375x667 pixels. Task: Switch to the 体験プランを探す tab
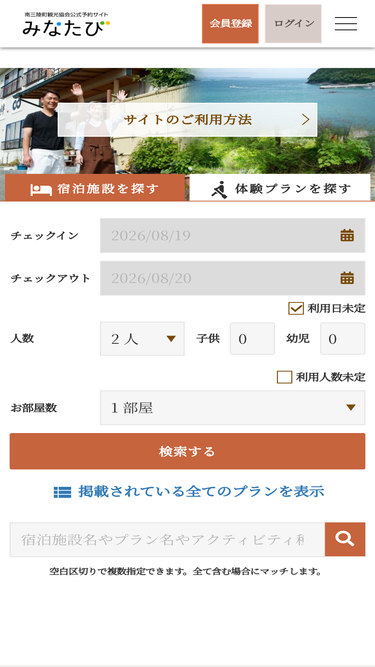pyautogui.click(x=280, y=188)
